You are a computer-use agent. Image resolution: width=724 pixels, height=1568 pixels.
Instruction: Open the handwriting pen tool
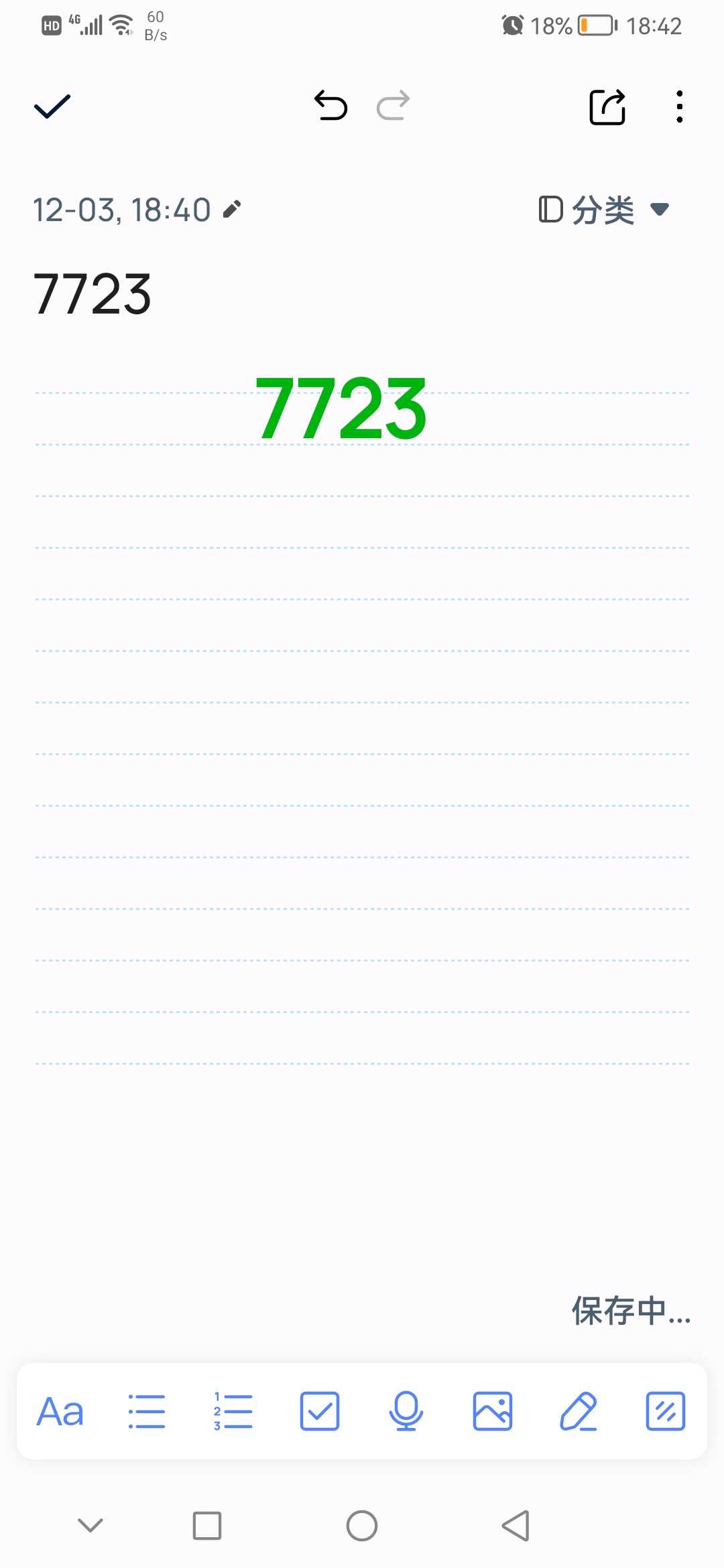(579, 1411)
